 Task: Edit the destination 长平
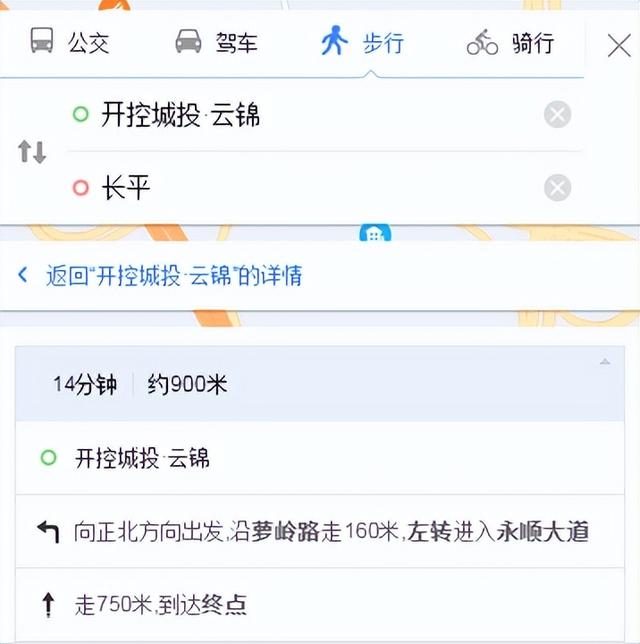(300, 187)
